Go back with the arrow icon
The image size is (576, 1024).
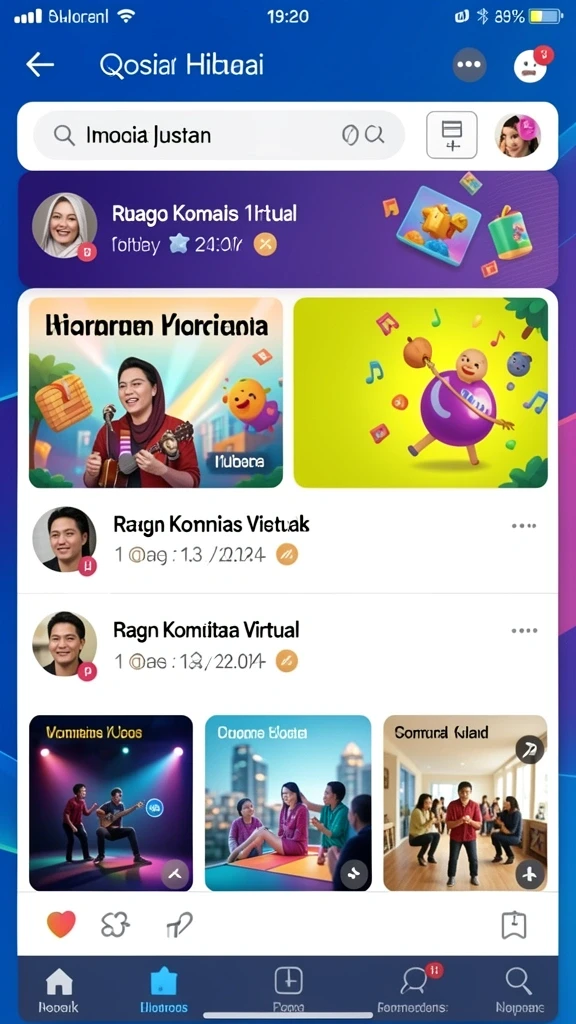coord(40,64)
